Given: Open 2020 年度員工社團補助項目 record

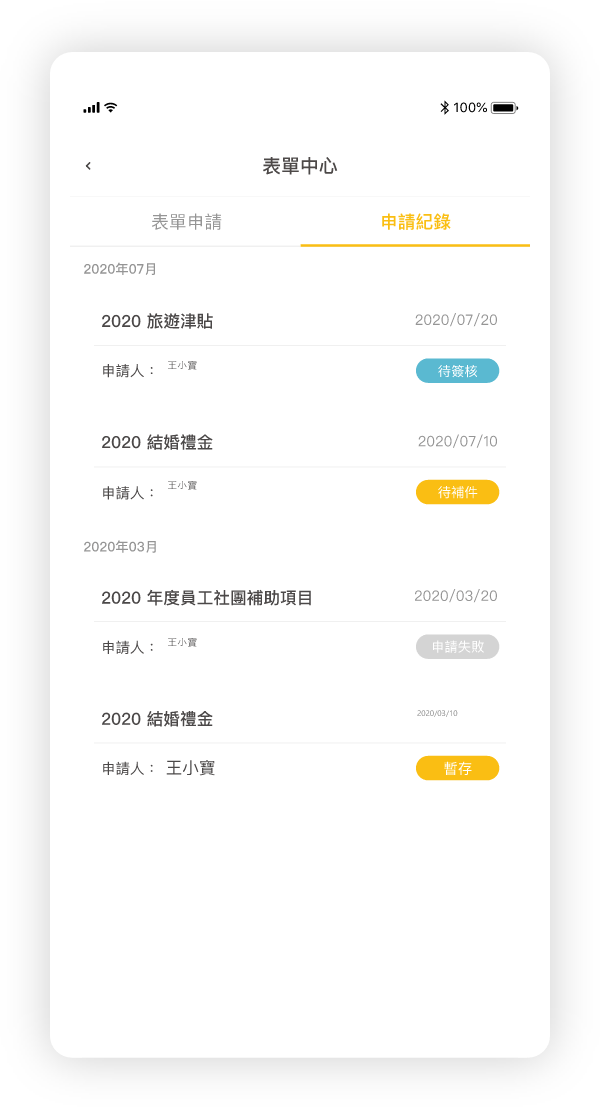Looking at the screenshot, I should (x=300, y=622).
